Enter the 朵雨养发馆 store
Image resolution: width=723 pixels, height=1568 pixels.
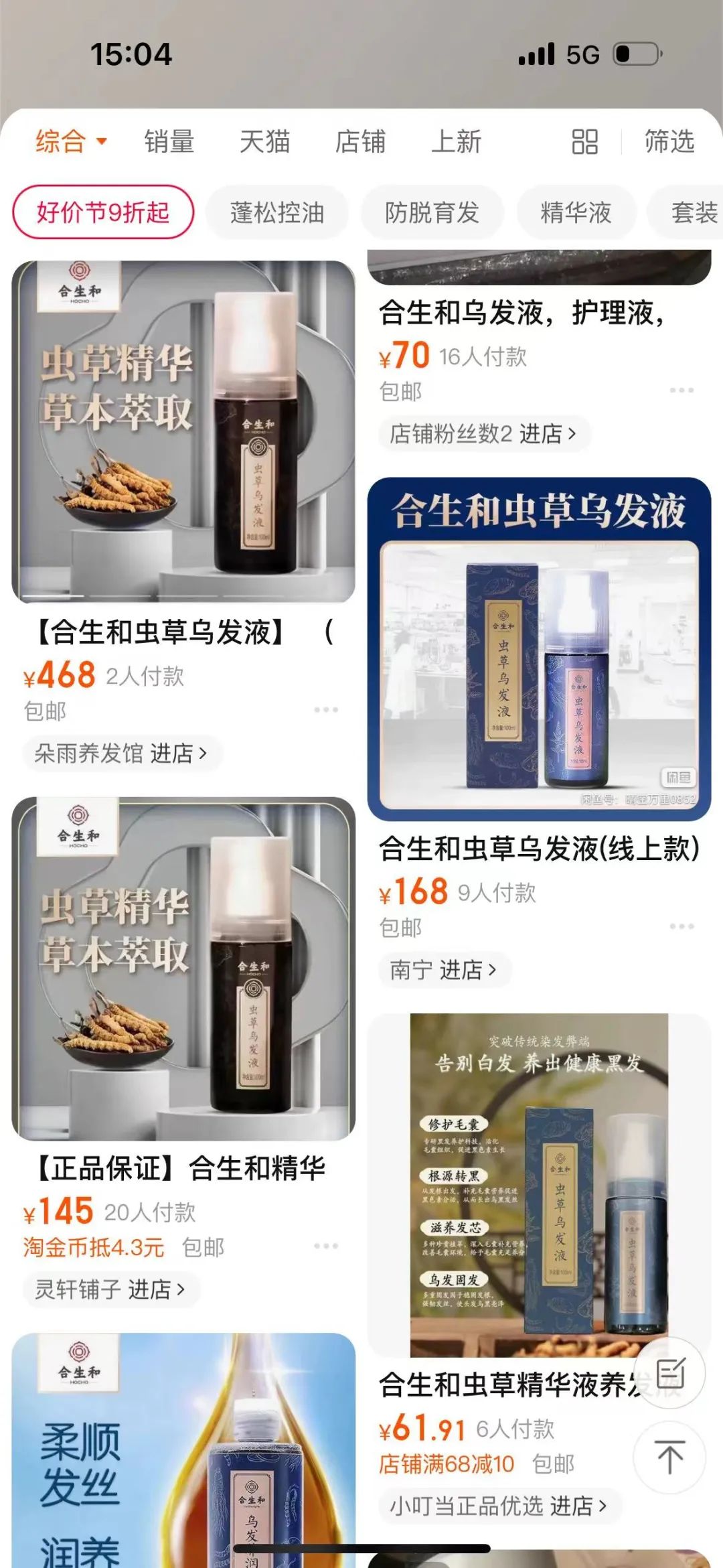(120, 754)
